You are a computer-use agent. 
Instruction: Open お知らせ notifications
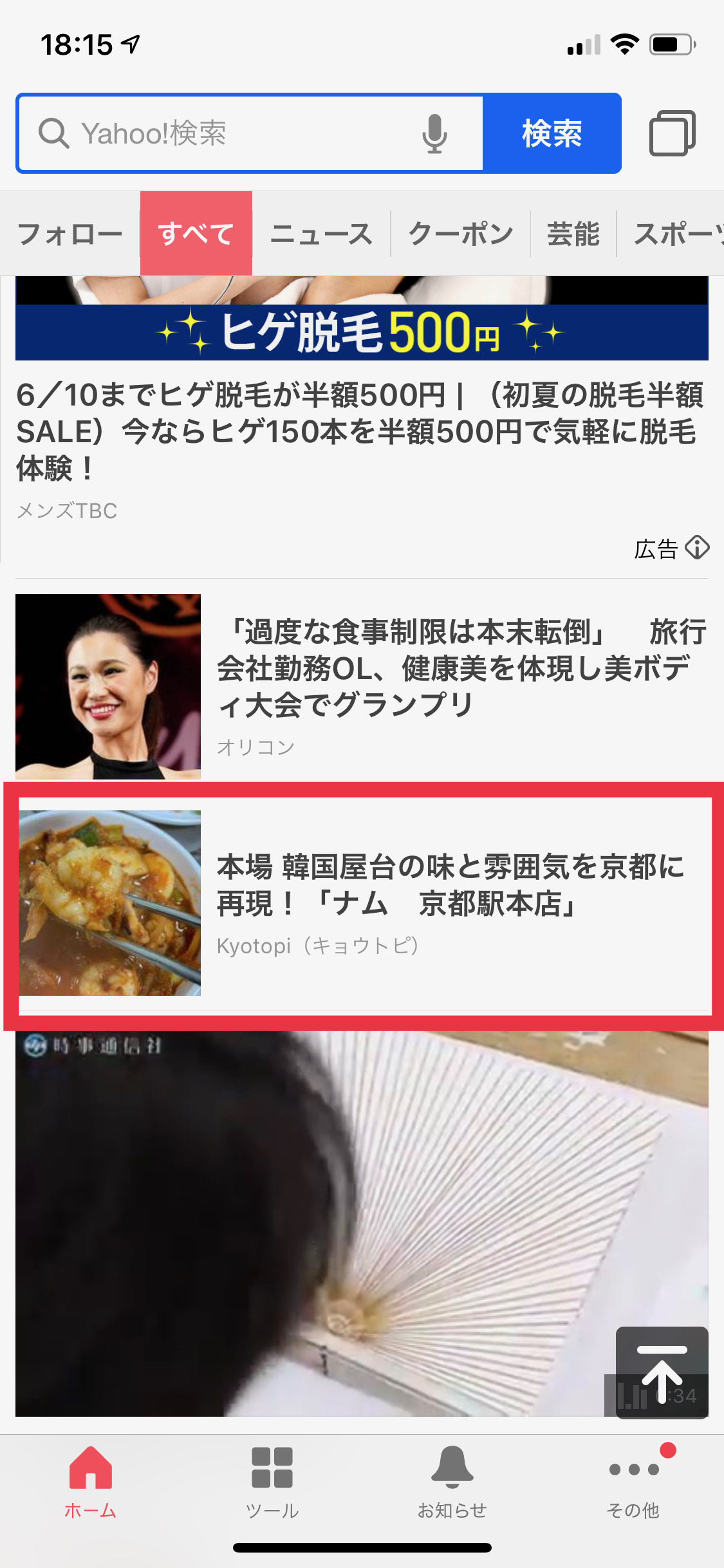(452, 1480)
